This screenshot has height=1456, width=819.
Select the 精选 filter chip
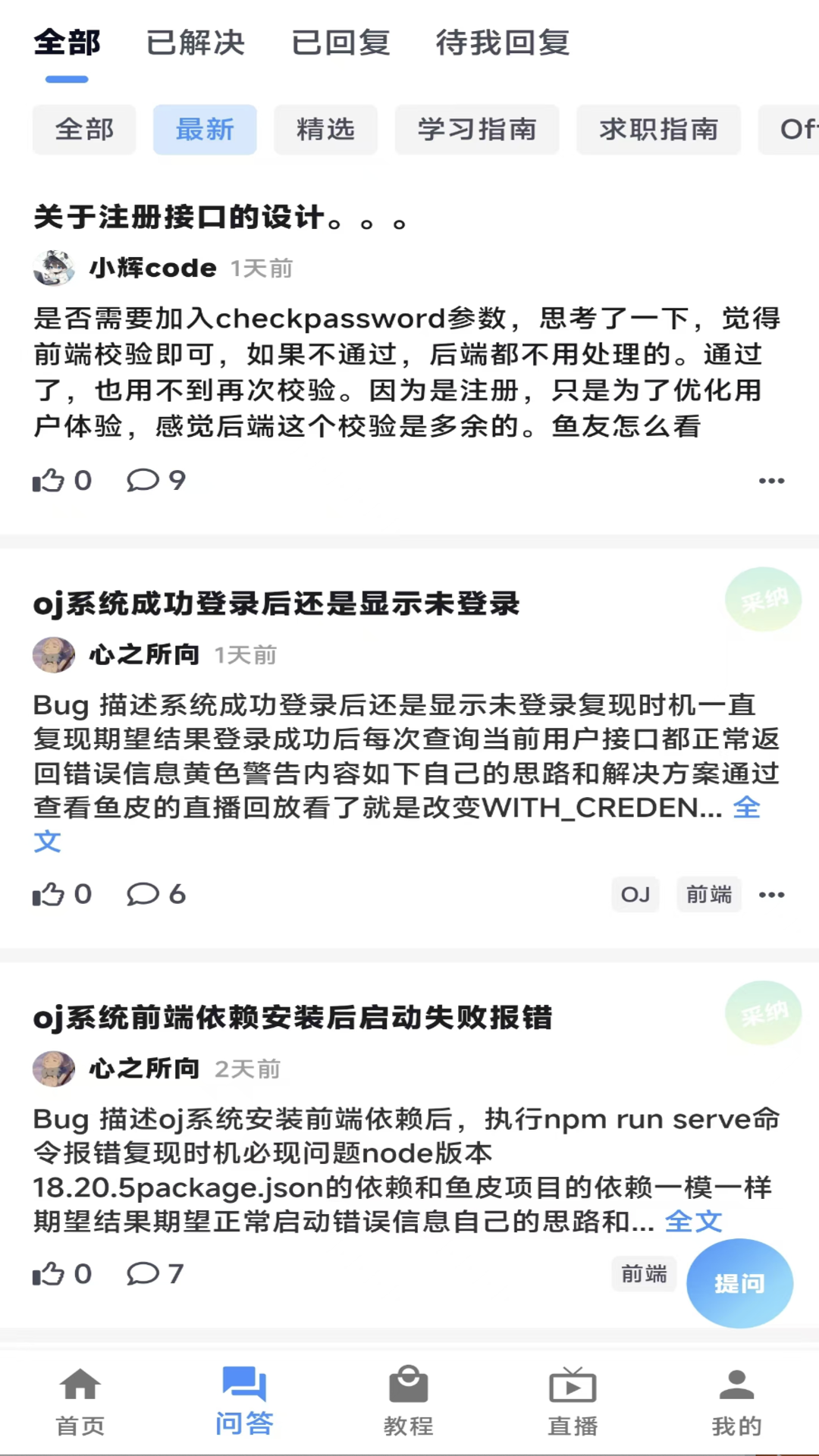(x=325, y=130)
